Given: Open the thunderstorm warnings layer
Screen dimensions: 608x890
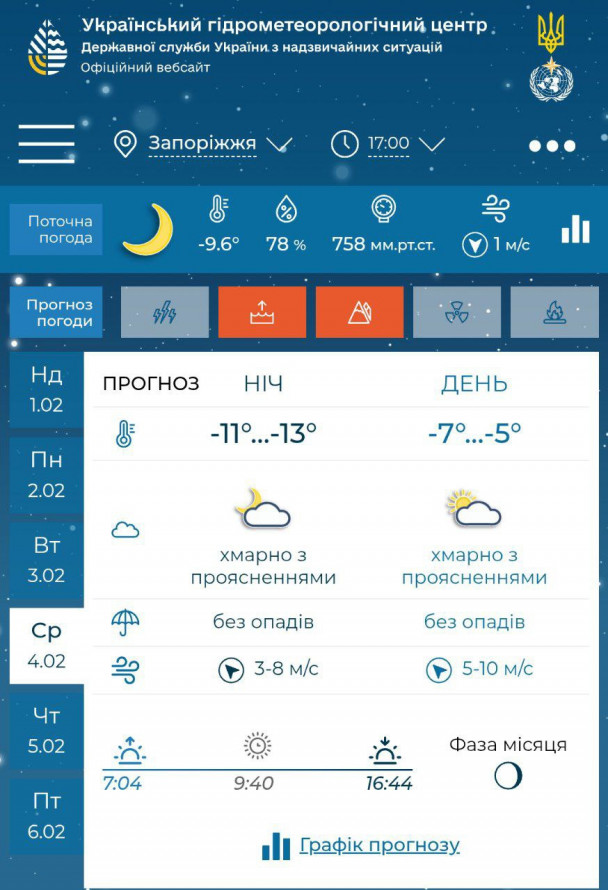Looking at the screenshot, I should pyautogui.click(x=165, y=313).
